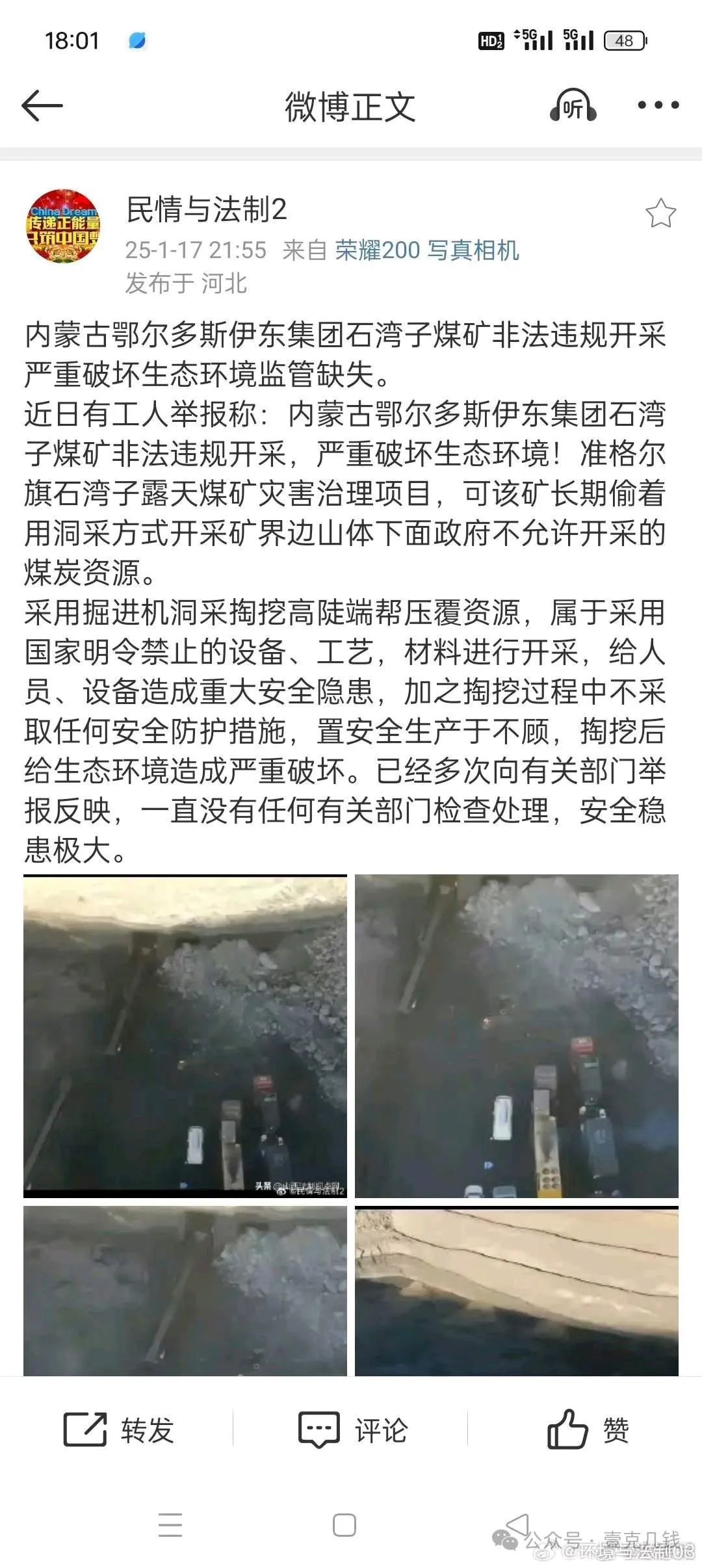
Task: Open the listen headphone icon
Action: pos(573,105)
